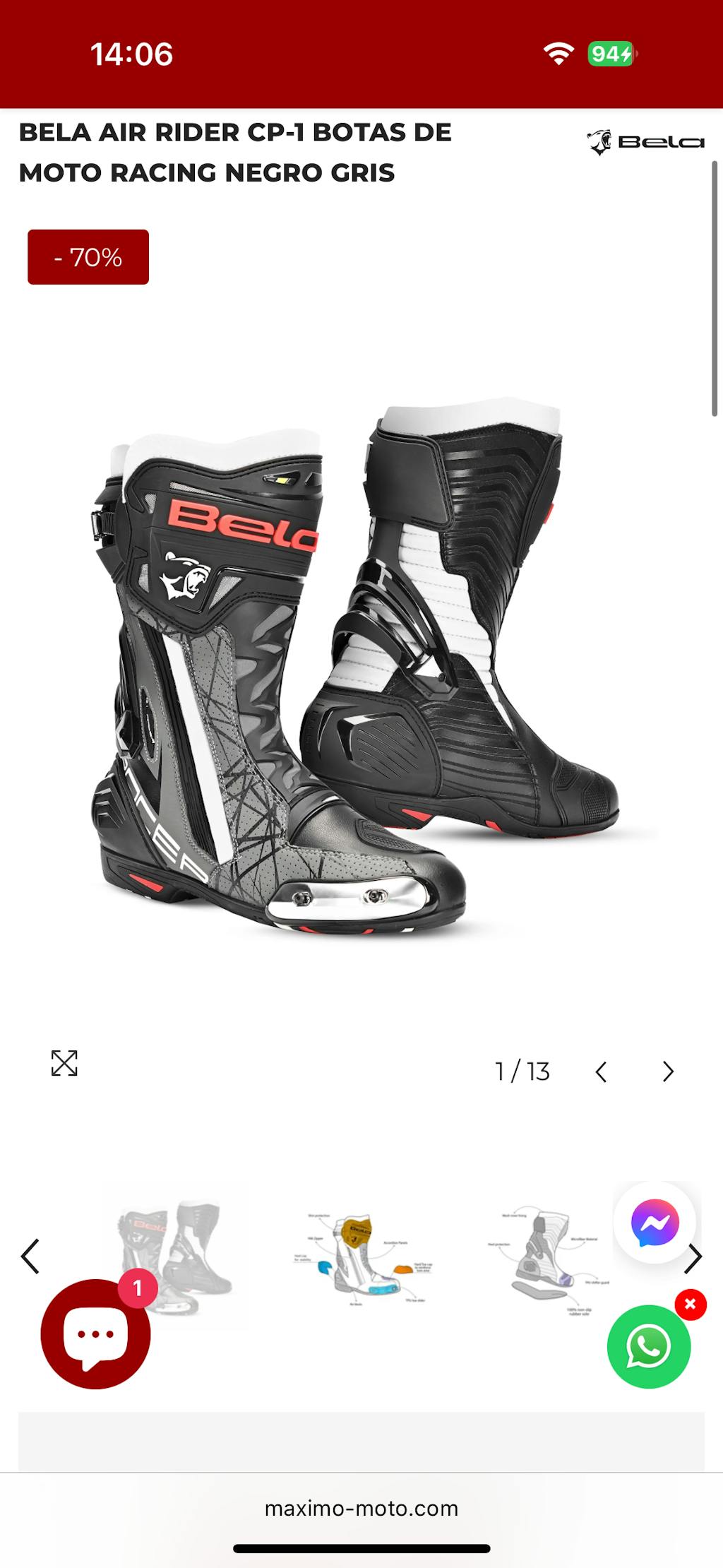
Task: Go to the previous product image
Action: click(x=601, y=1071)
